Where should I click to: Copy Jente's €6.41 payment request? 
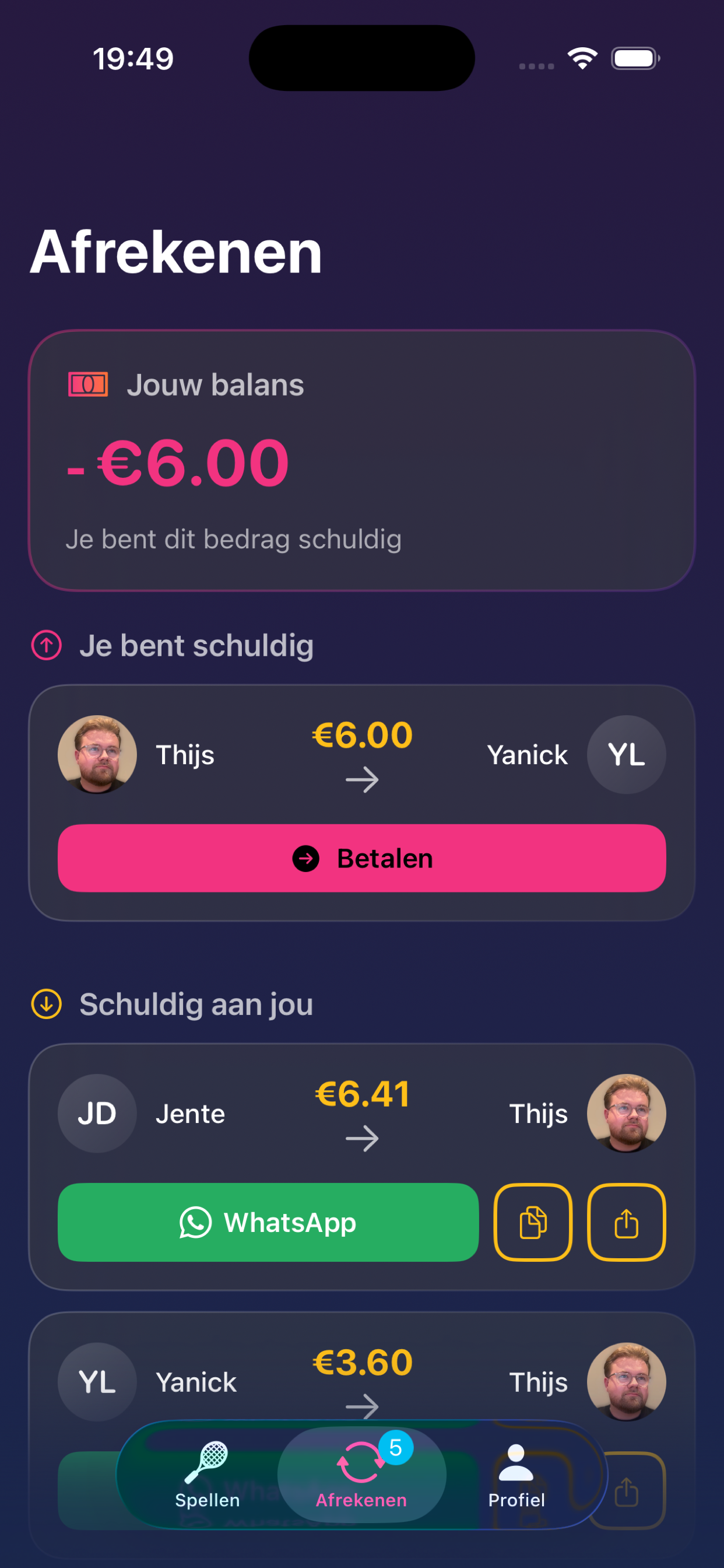coord(532,1222)
